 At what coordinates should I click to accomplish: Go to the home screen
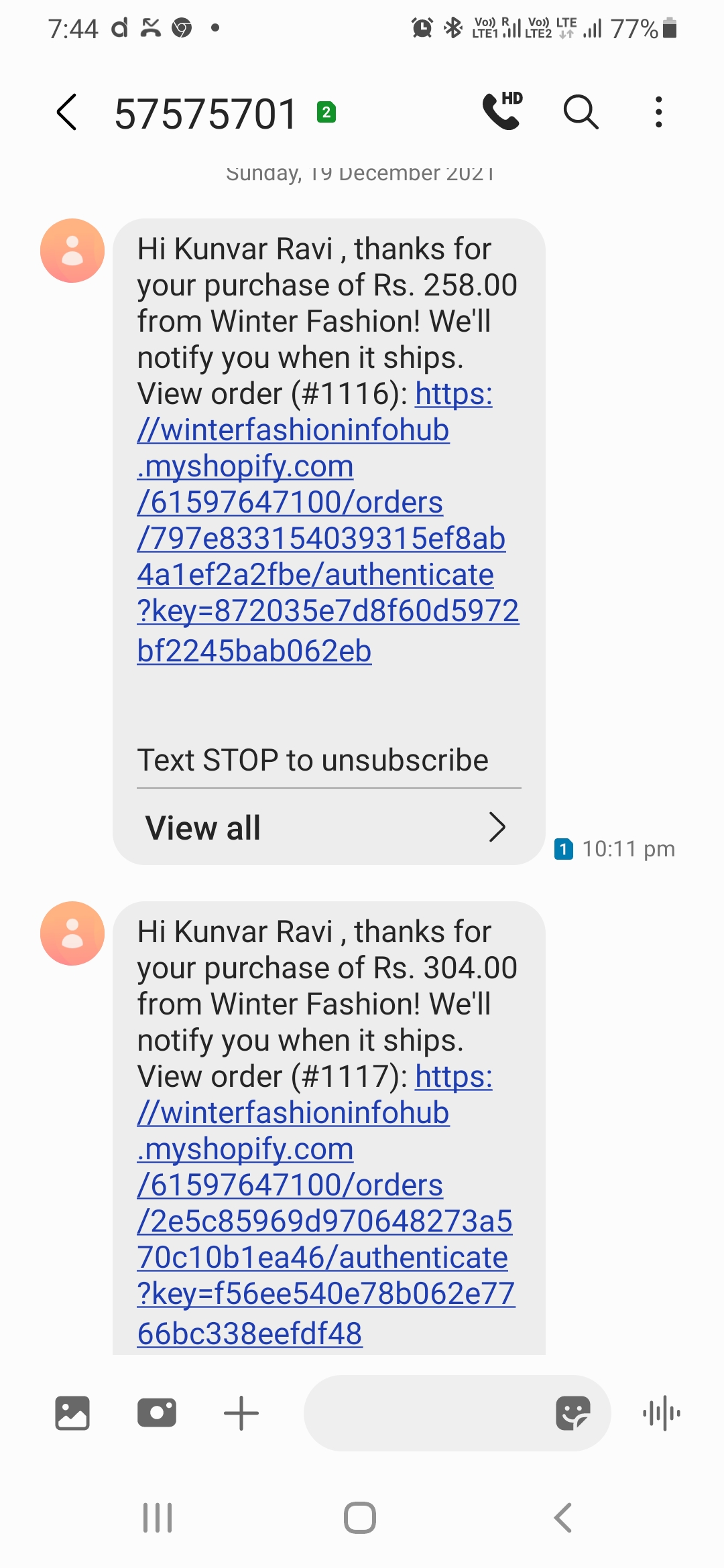[x=360, y=1518]
